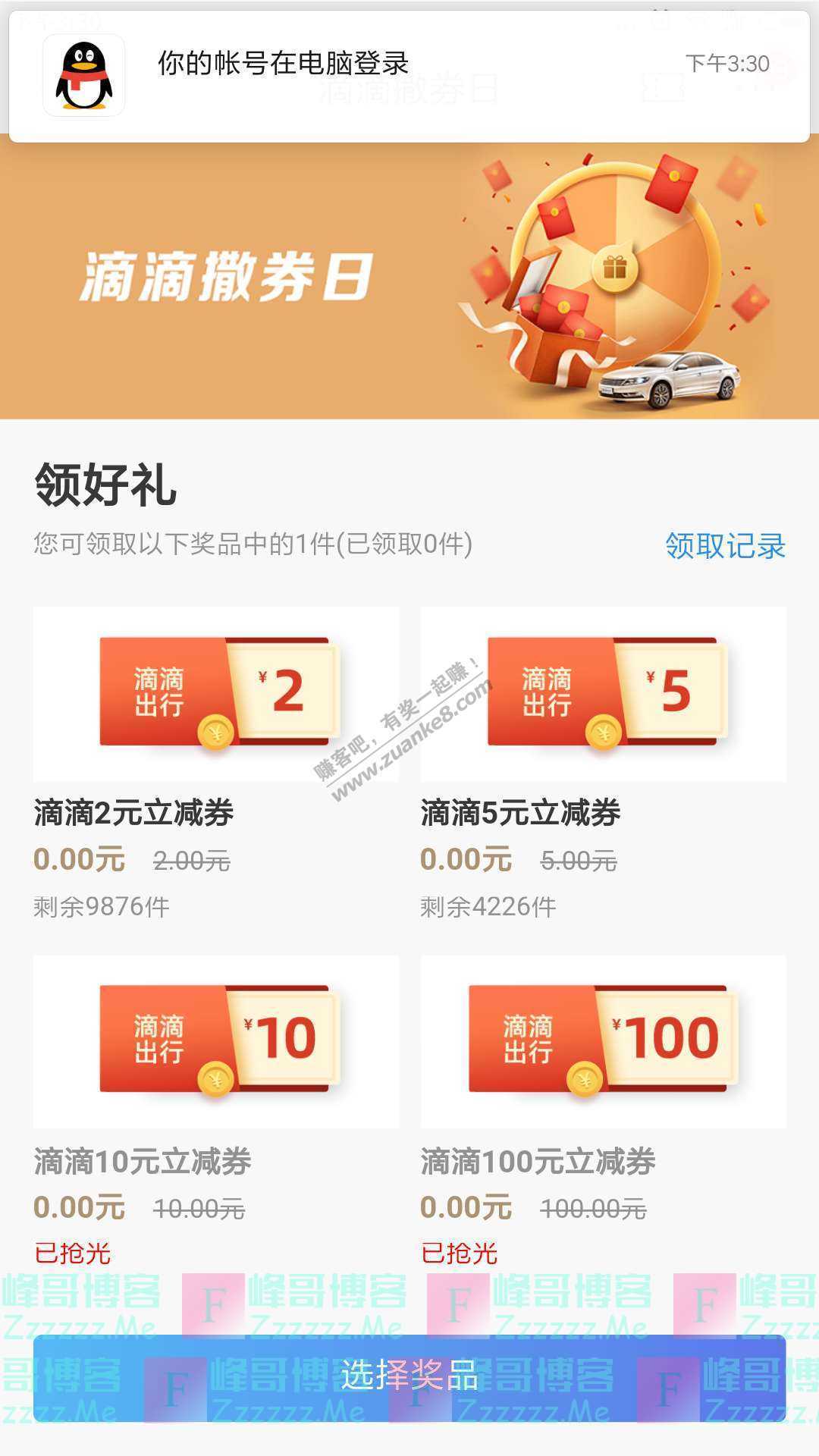Open the 领取记录 claim history link
The height and width of the screenshot is (1456, 819).
point(725,546)
